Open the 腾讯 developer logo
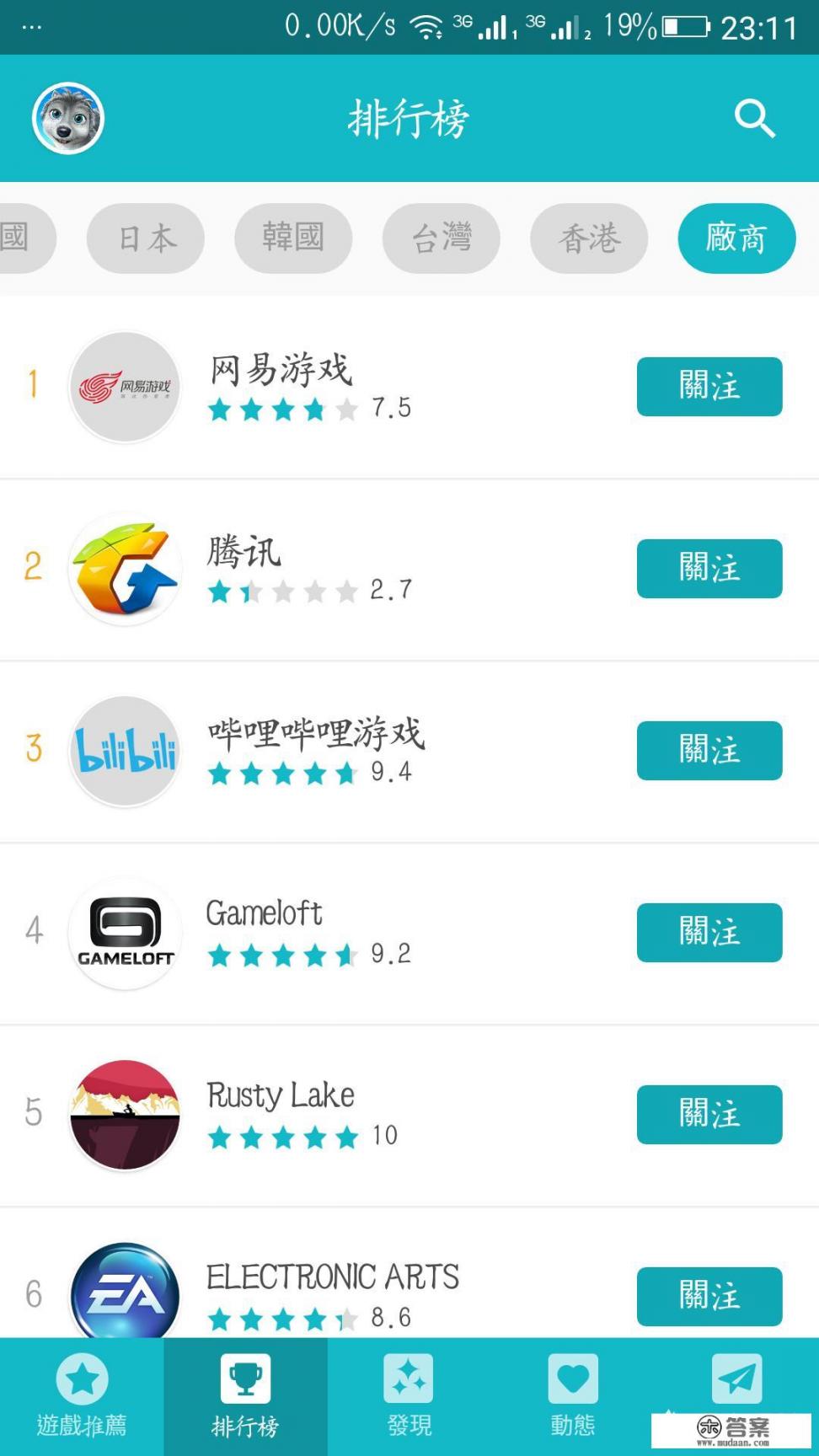This screenshot has height=1456, width=819. coord(124,569)
